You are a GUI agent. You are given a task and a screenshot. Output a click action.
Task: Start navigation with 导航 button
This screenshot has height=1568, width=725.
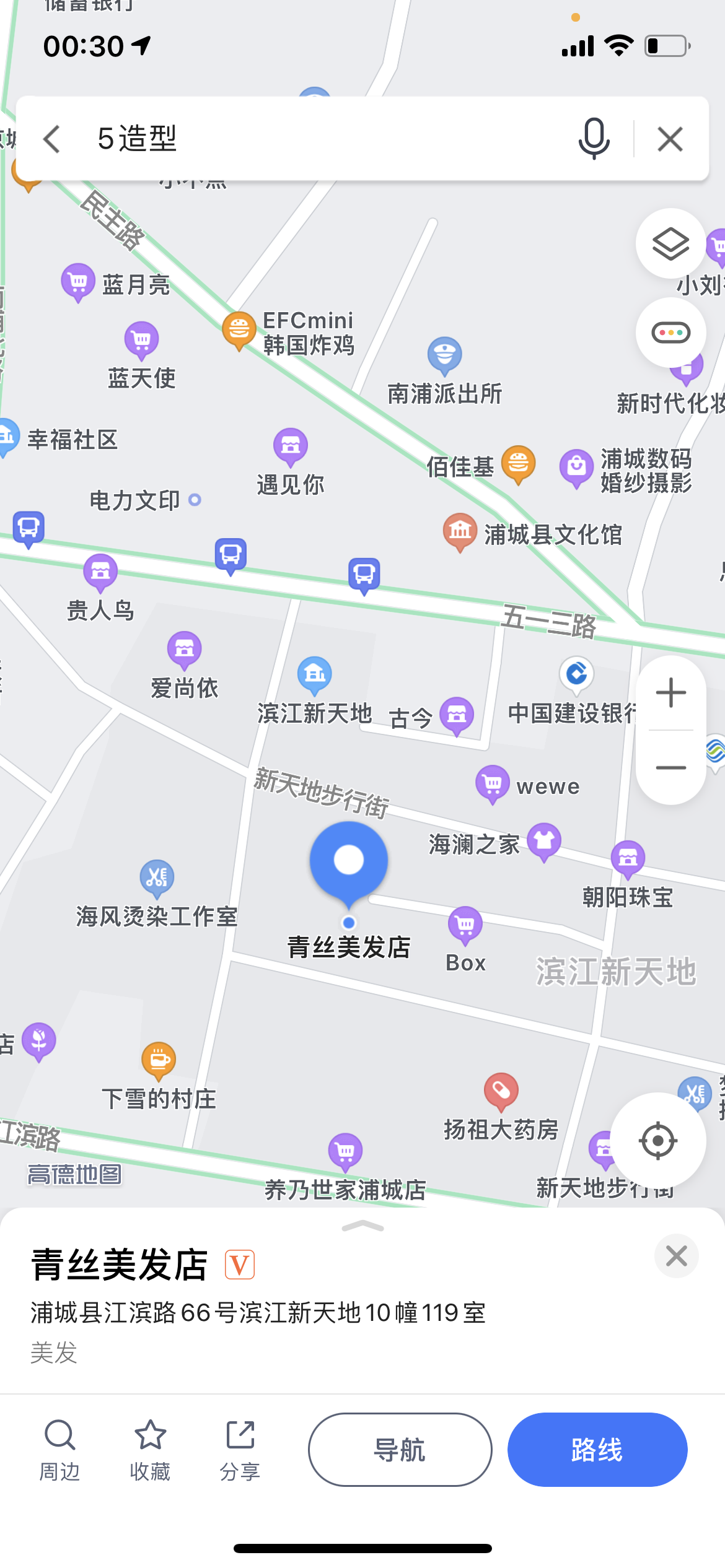[x=400, y=1450]
